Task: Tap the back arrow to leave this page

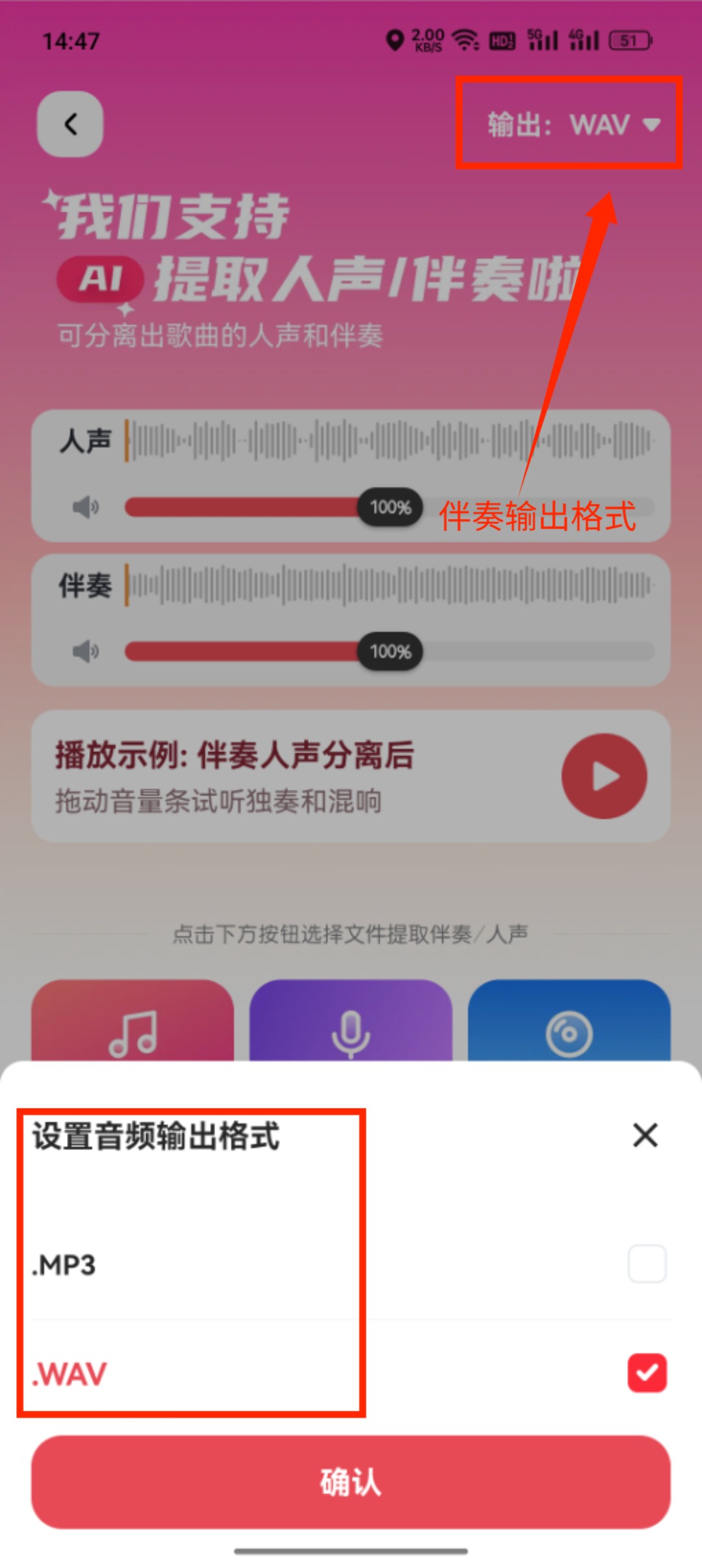Action: click(70, 125)
